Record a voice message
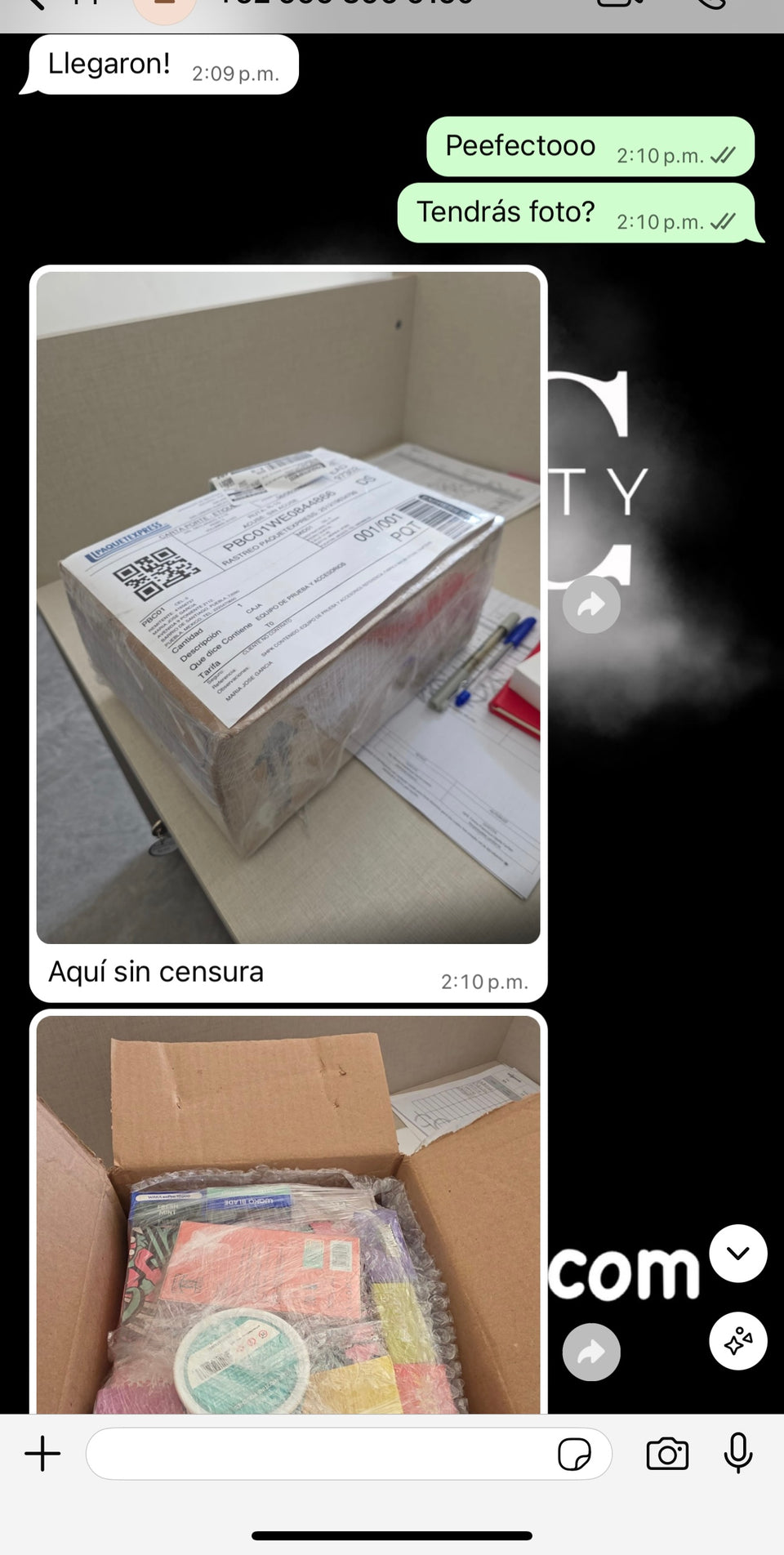784x1555 pixels. [737, 1454]
